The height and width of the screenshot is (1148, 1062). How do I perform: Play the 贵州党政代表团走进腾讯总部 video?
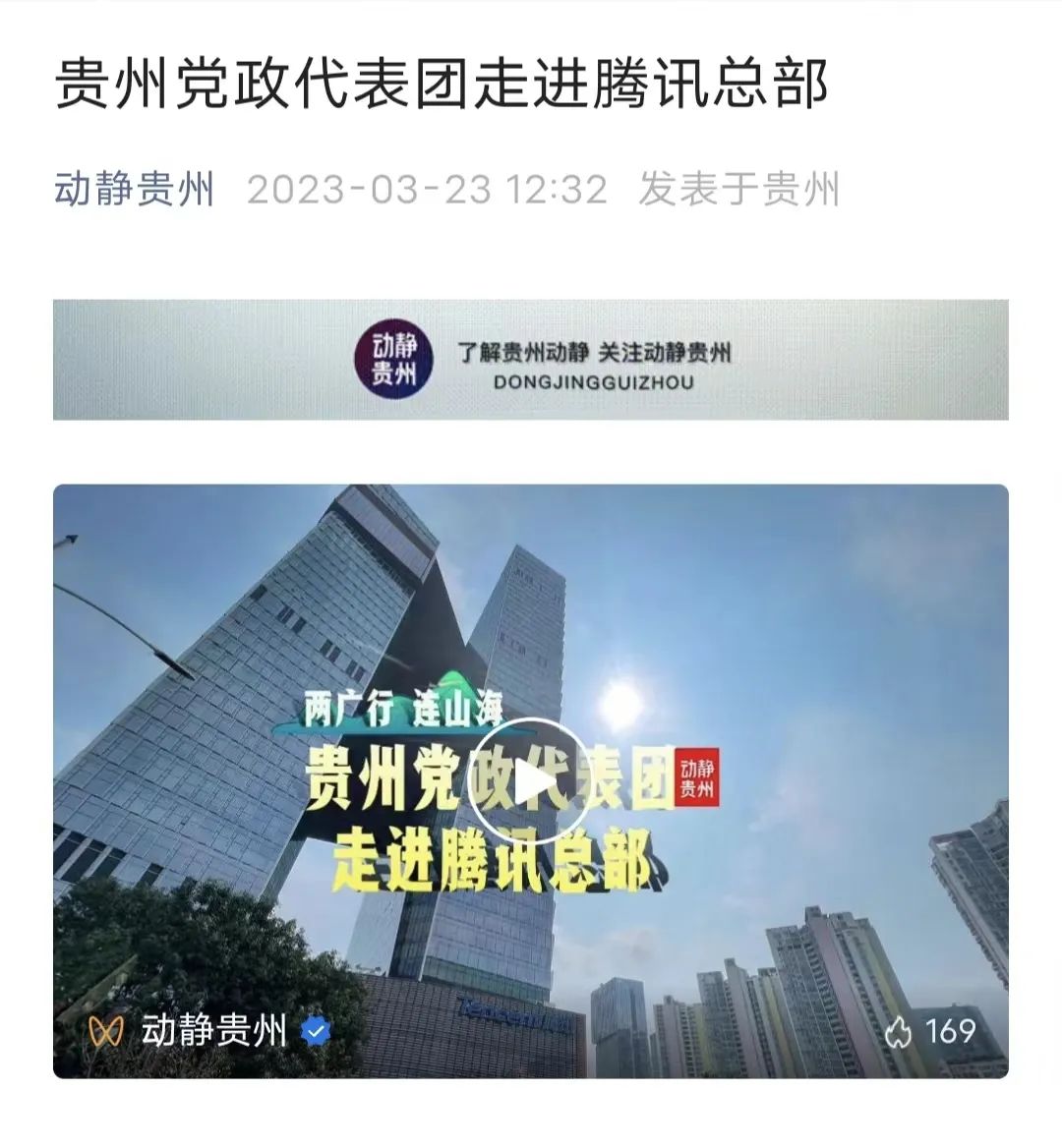pos(529,781)
